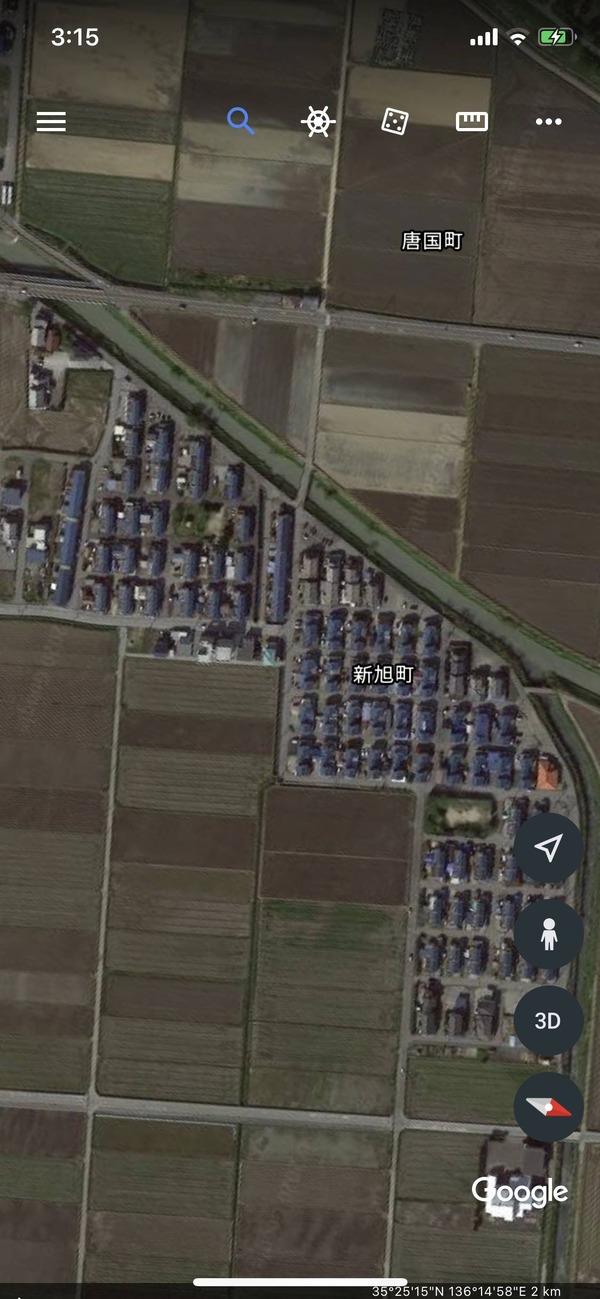Image resolution: width=600 pixels, height=1299 pixels.
Task: Switch to 3D view
Action: [548, 1021]
